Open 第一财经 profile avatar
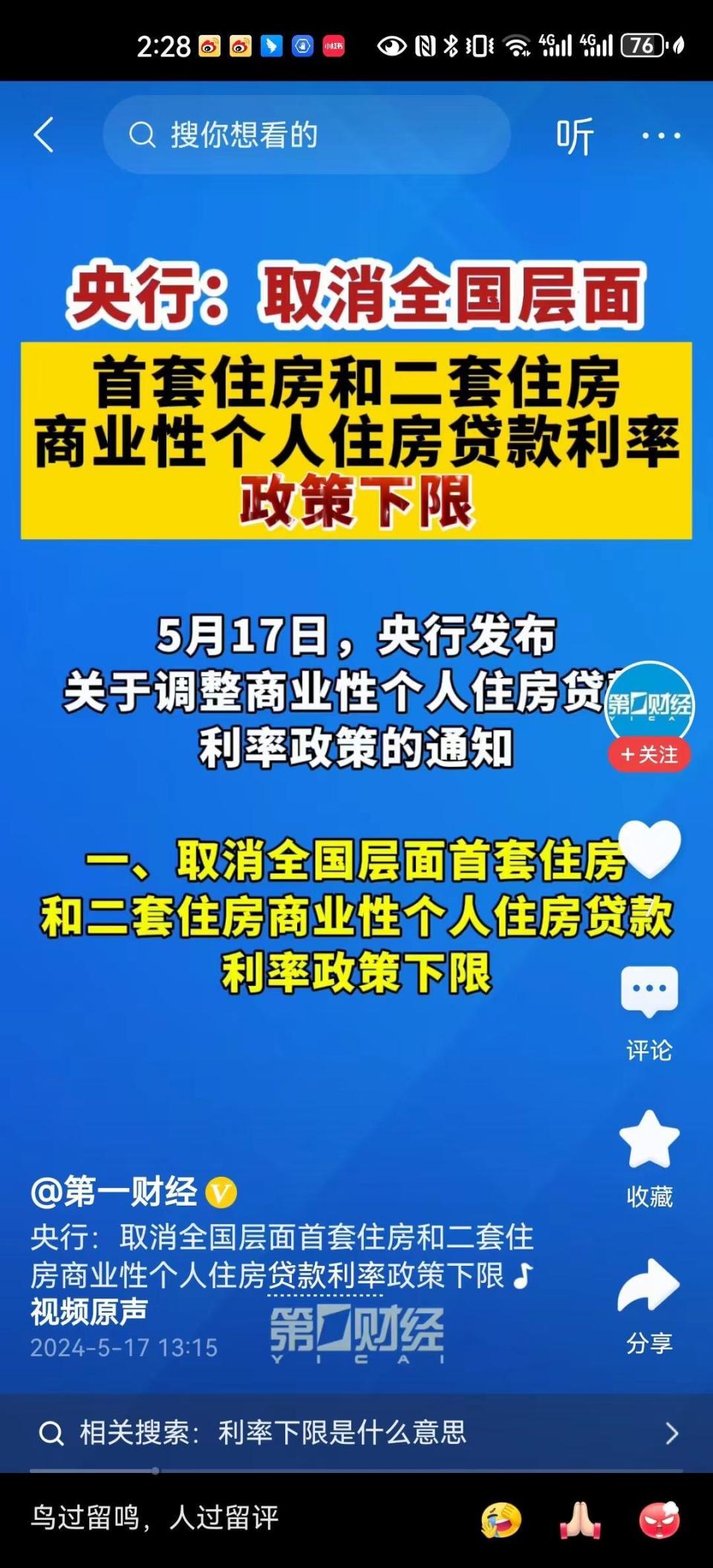Image resolution: width=713 pixels, height=1568 pixels. (x=650, y=702)
